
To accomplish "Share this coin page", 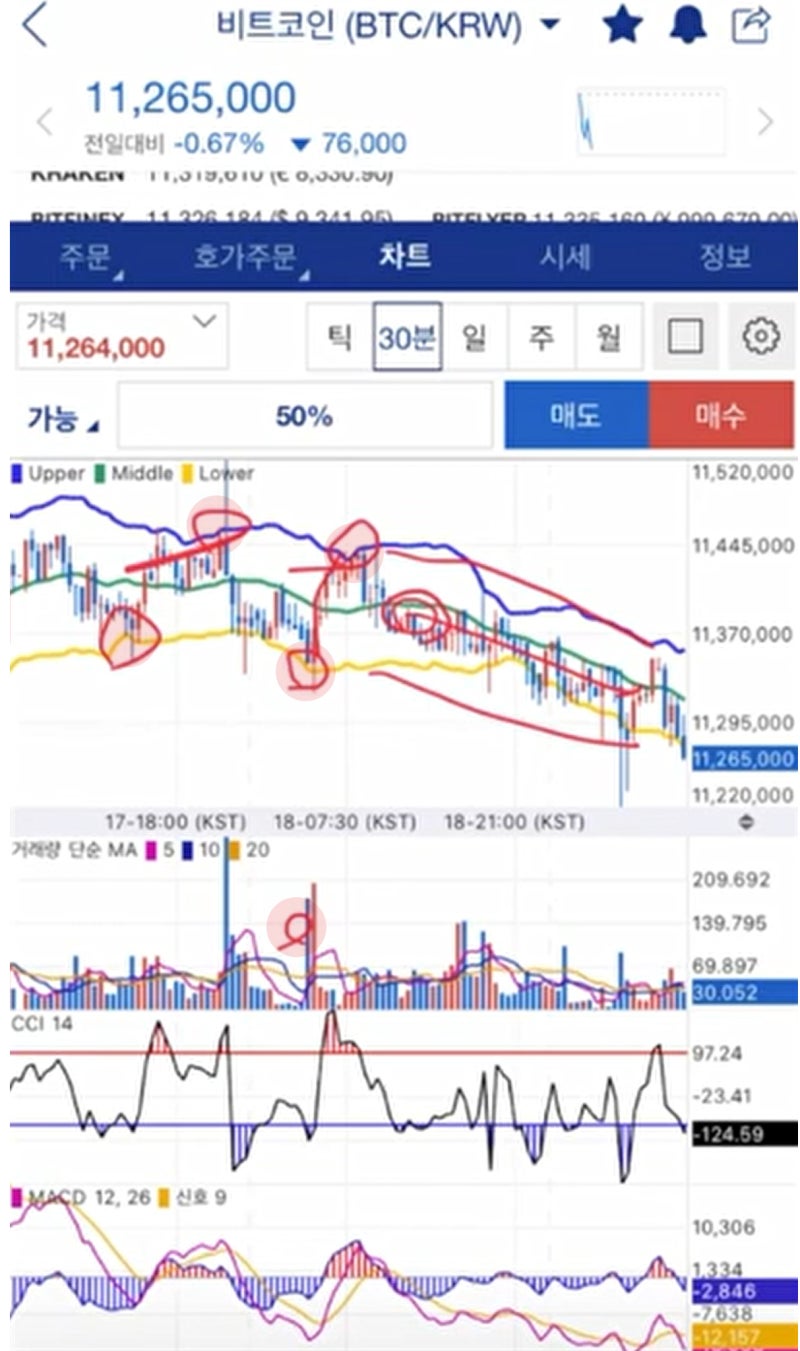I will coord(752,25).
